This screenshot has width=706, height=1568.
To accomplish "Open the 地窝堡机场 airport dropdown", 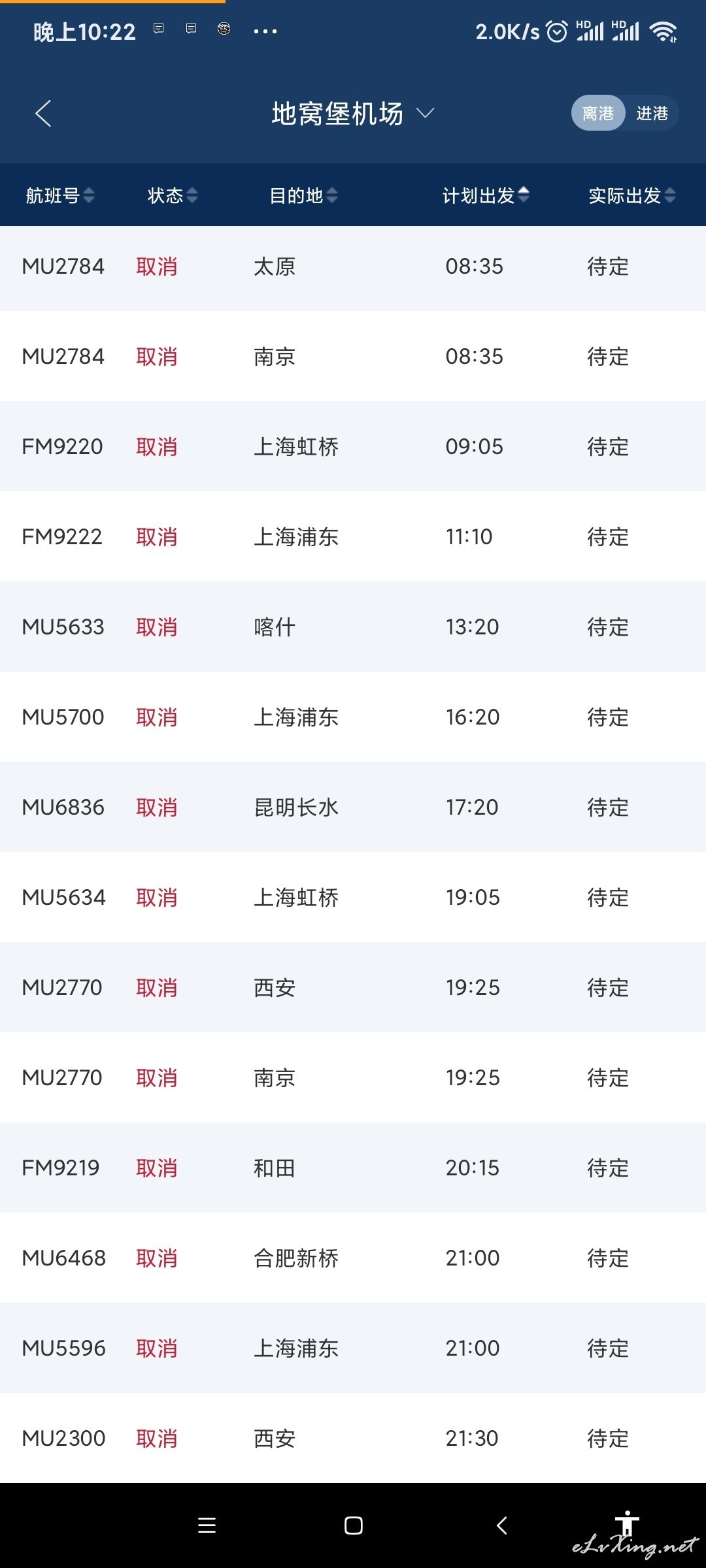I will 353,114.
